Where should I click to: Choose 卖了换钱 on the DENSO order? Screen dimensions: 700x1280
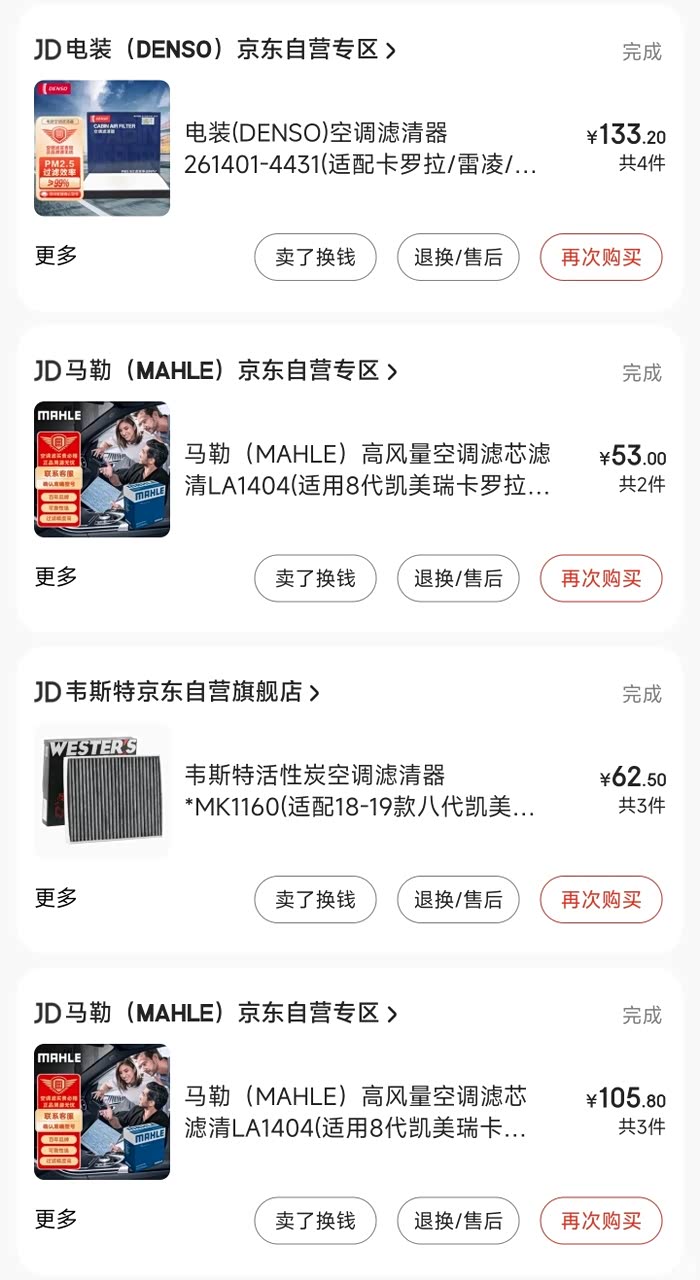click(x=315, y=257)
